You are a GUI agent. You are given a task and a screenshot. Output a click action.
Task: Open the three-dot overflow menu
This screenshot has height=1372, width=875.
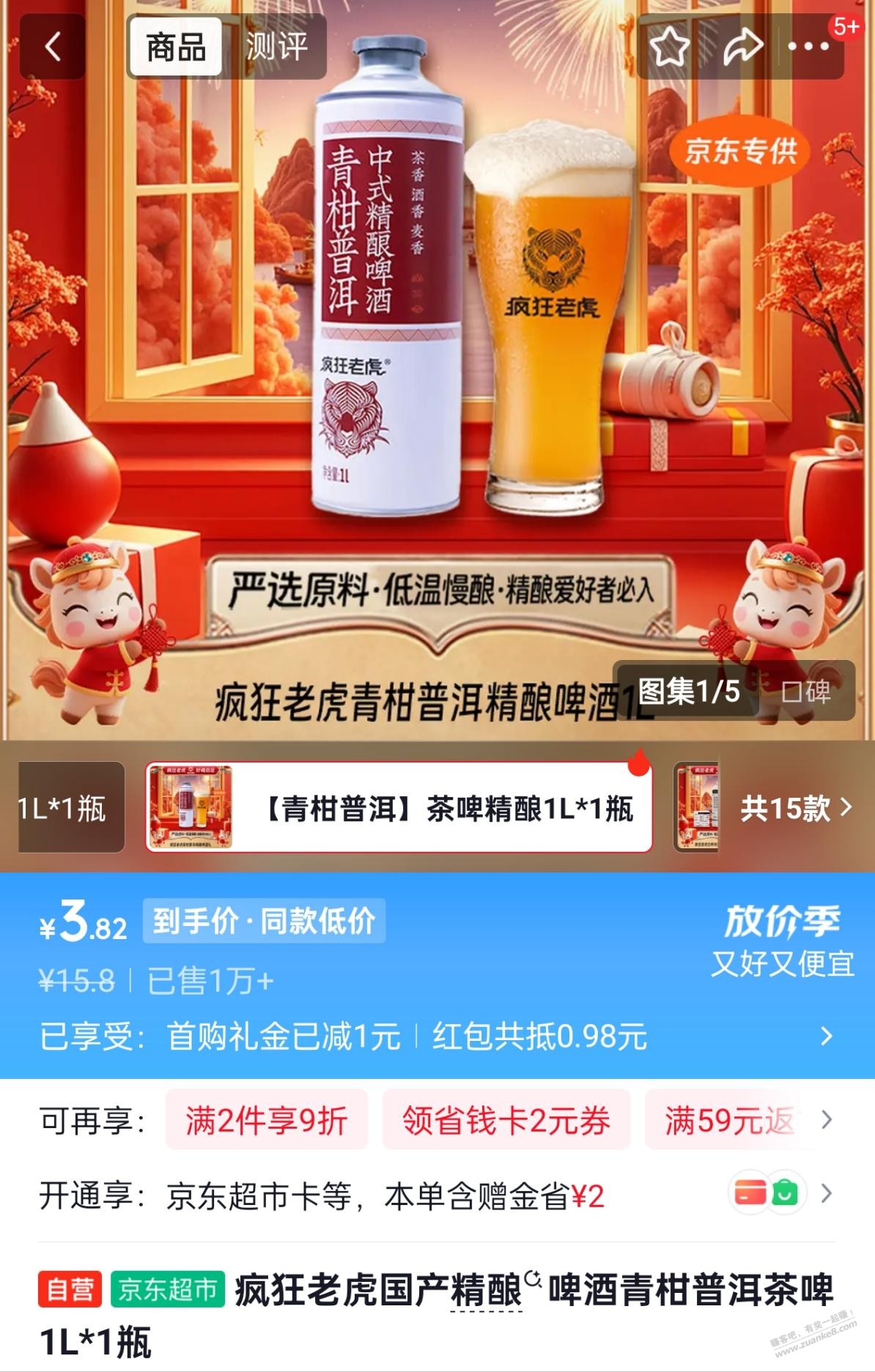[808, 47]
